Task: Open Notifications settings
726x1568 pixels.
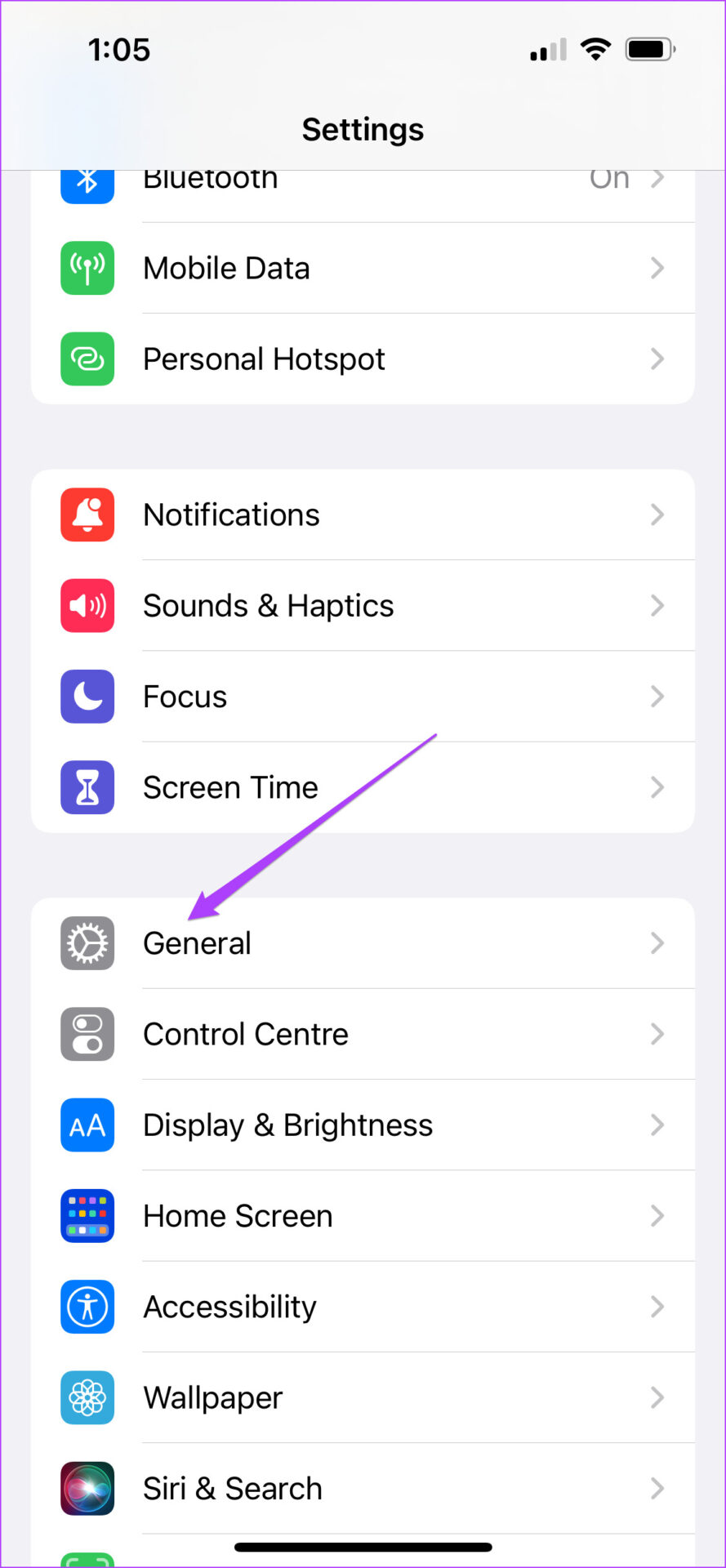Action: (x=363, y=514)
